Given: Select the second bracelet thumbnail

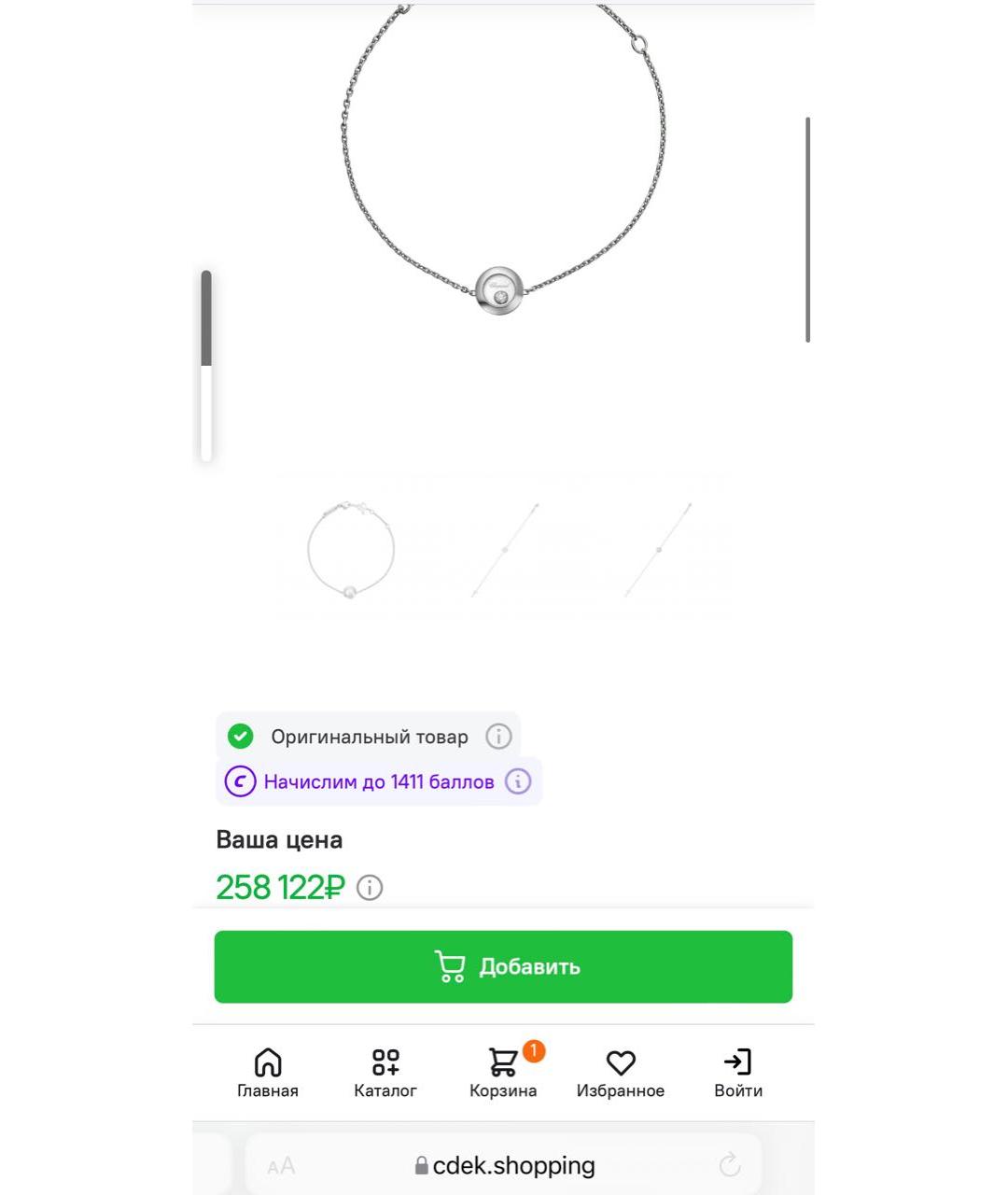Looking at the screenshot, I should coord(505,549).
